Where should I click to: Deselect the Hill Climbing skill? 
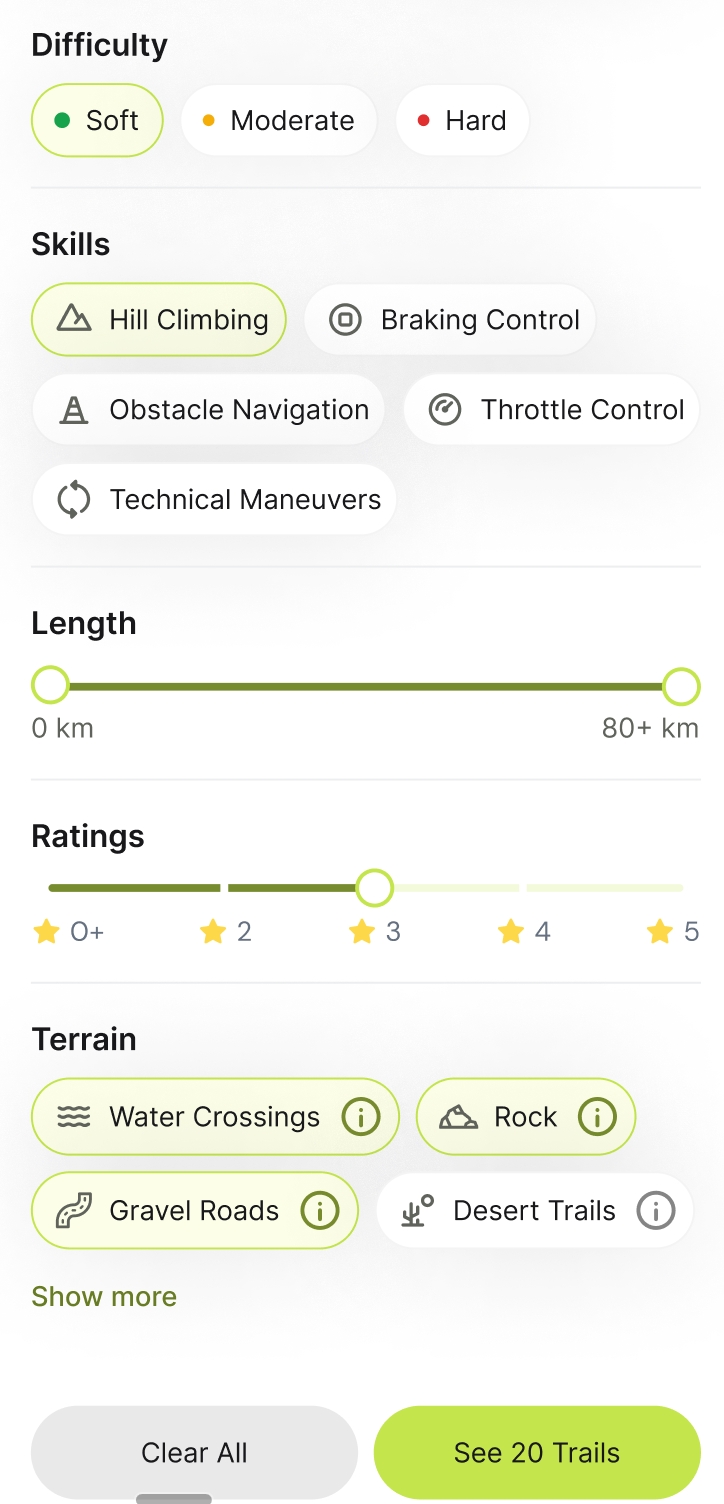[159, 320]
